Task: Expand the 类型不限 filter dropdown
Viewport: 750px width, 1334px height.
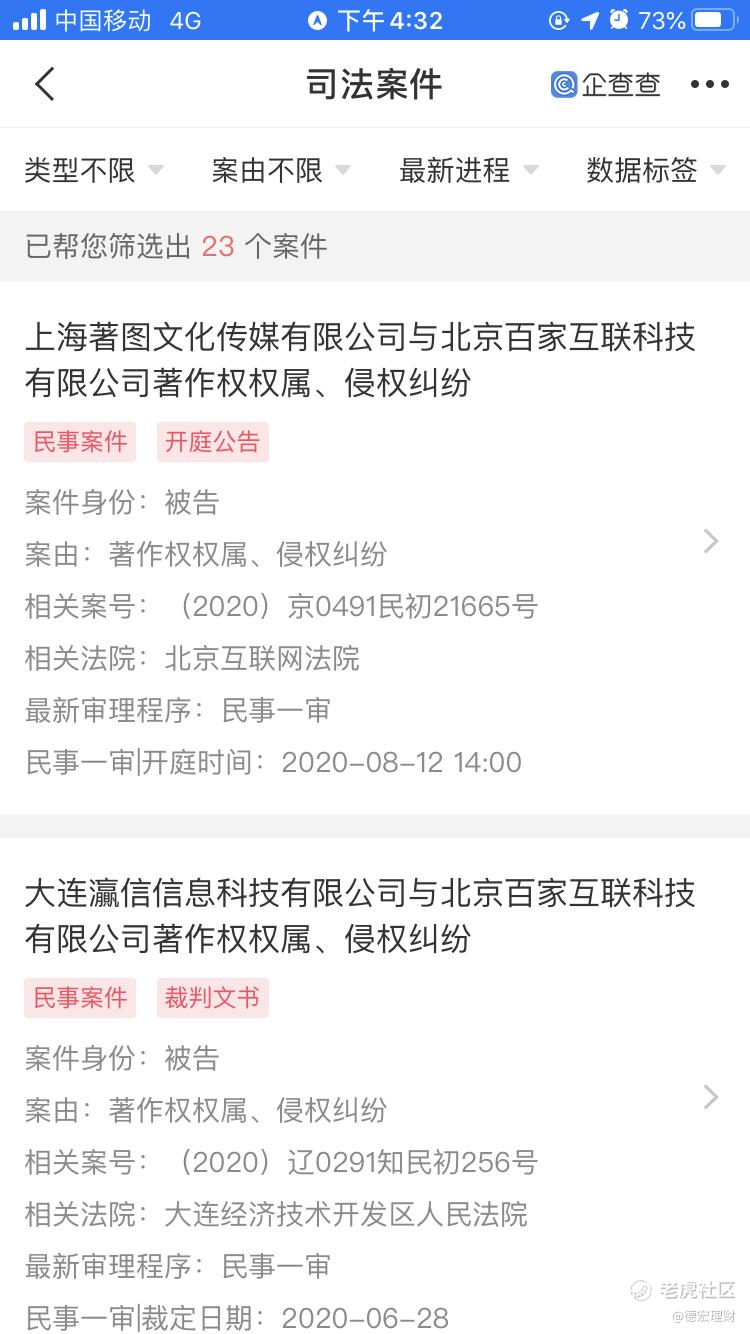Action: (94, 170)
